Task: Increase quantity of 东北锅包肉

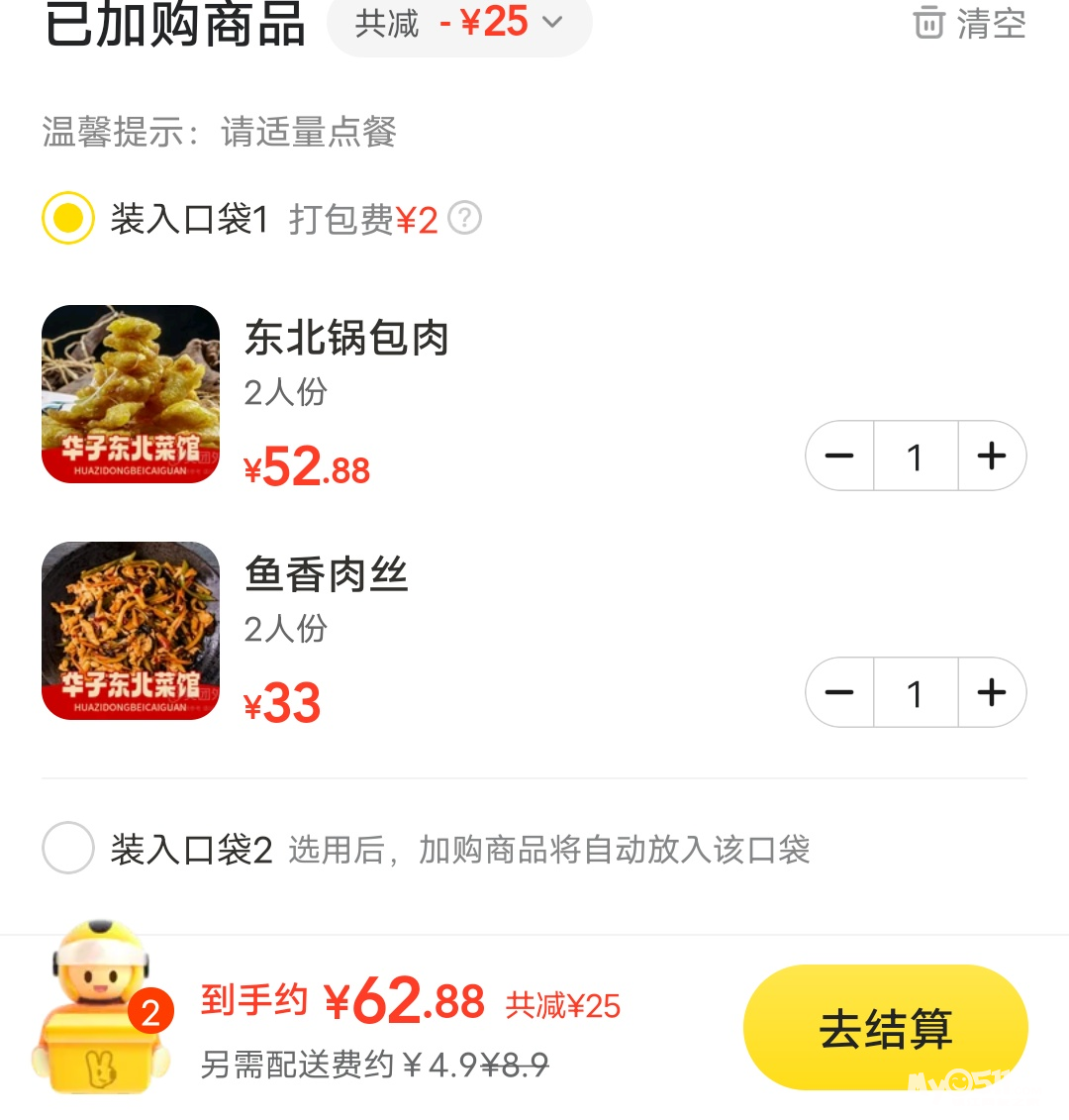Action: coord(991,457)
